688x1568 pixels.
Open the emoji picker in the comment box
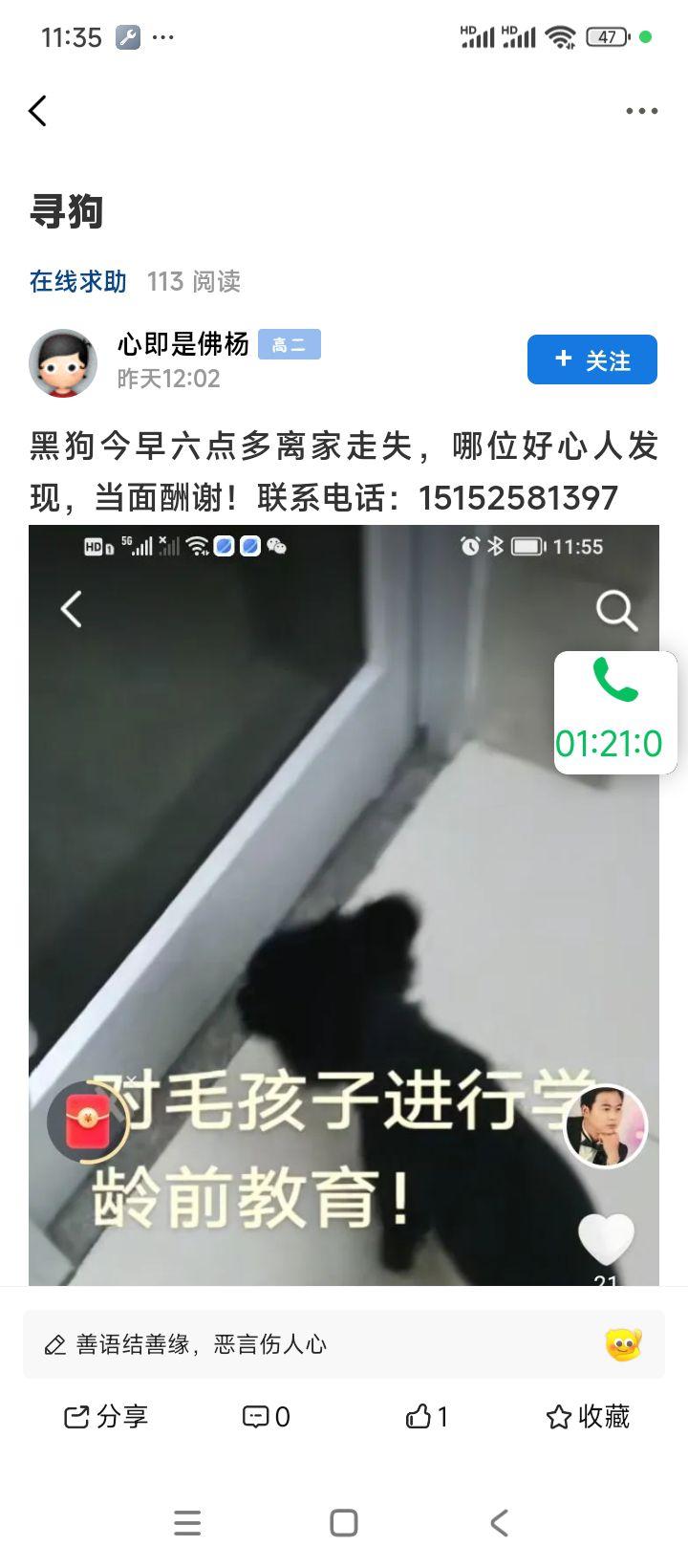pyautogui.click(x=623, y=1344)
